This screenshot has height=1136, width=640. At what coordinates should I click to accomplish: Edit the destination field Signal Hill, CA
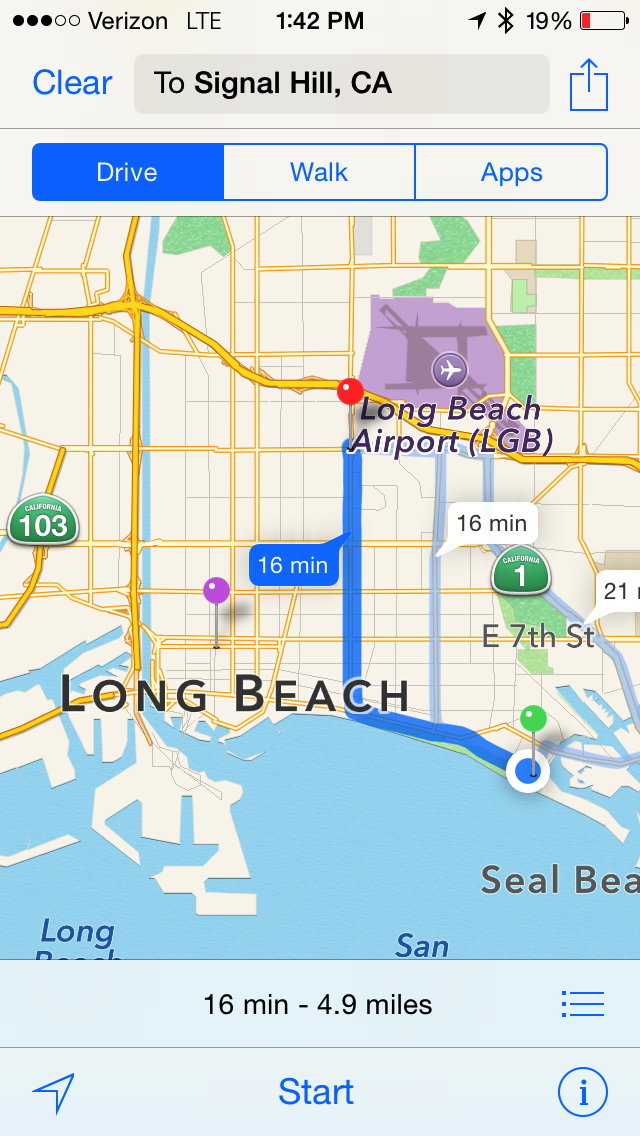click(341, 84)
